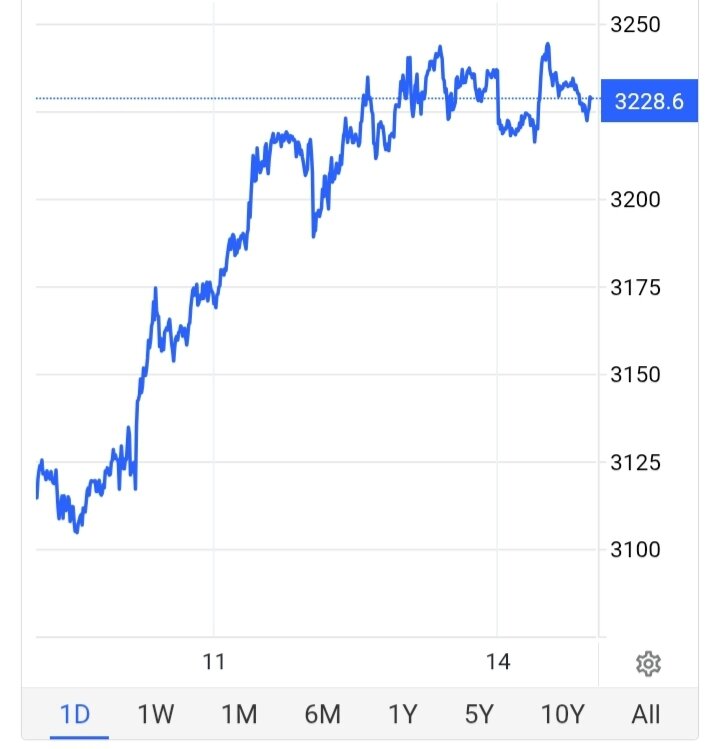The image size is (719, 749).
Task: Switch chart to 6M view
Action: coord(321,714)
